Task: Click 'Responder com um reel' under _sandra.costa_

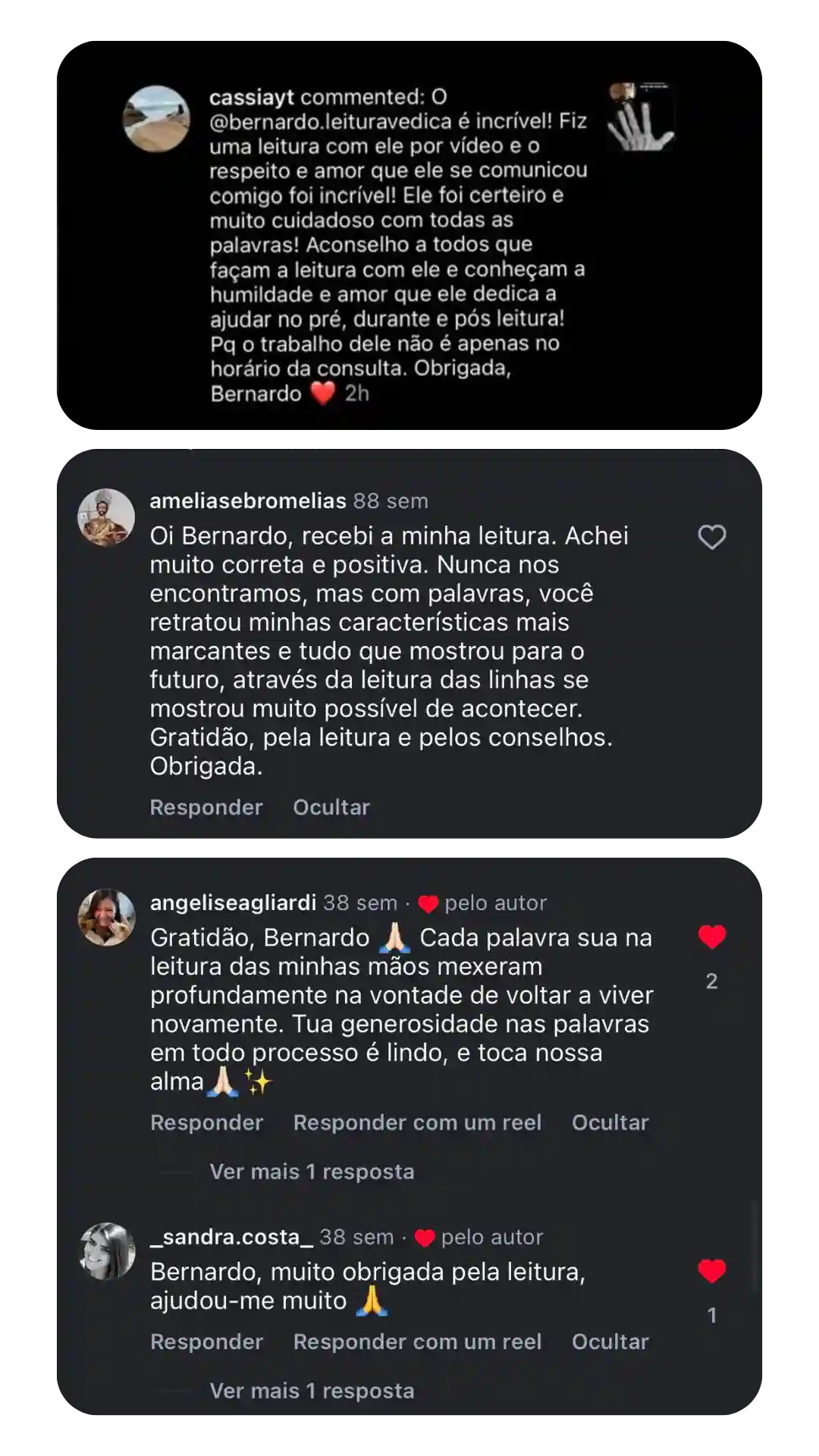Action: tap(416, 1341)
